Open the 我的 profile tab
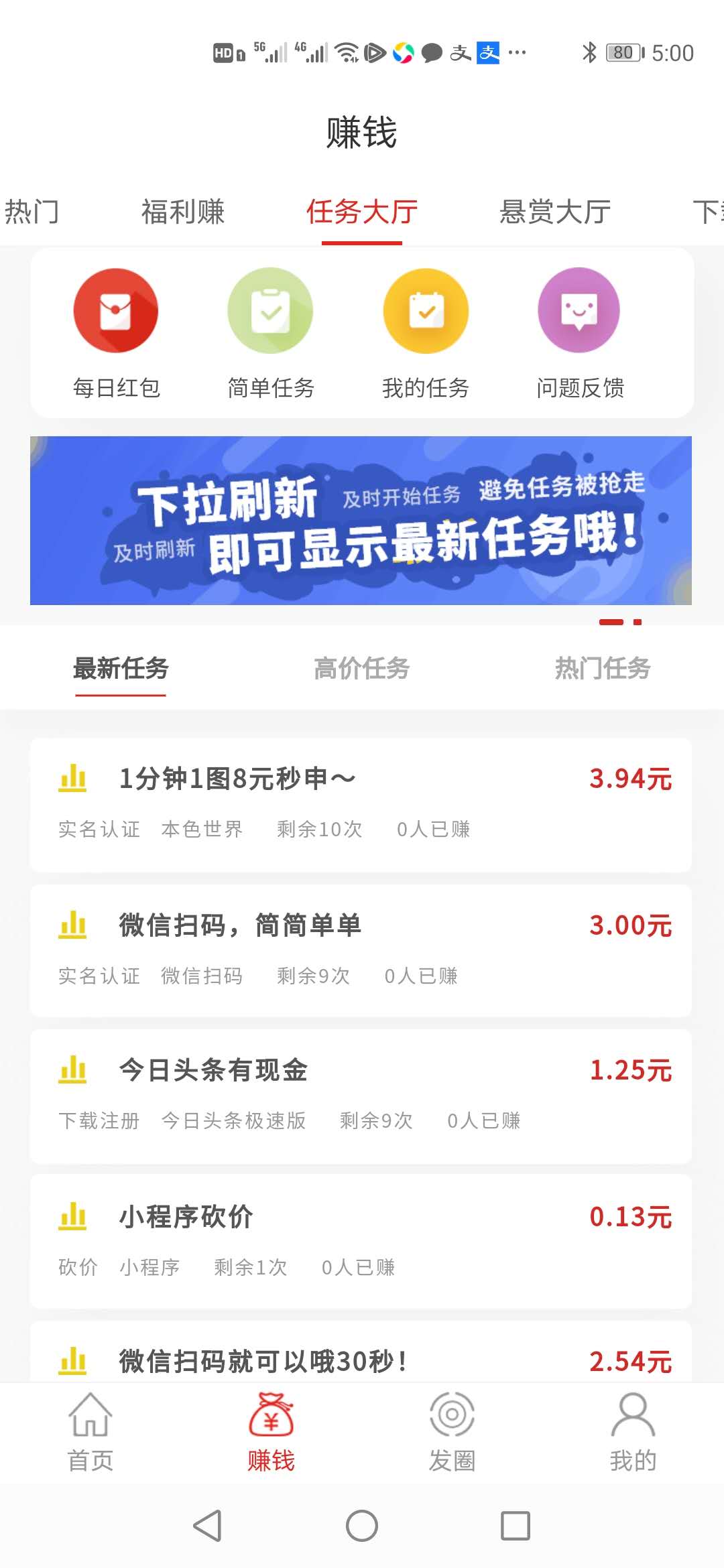 [632, 1433]
